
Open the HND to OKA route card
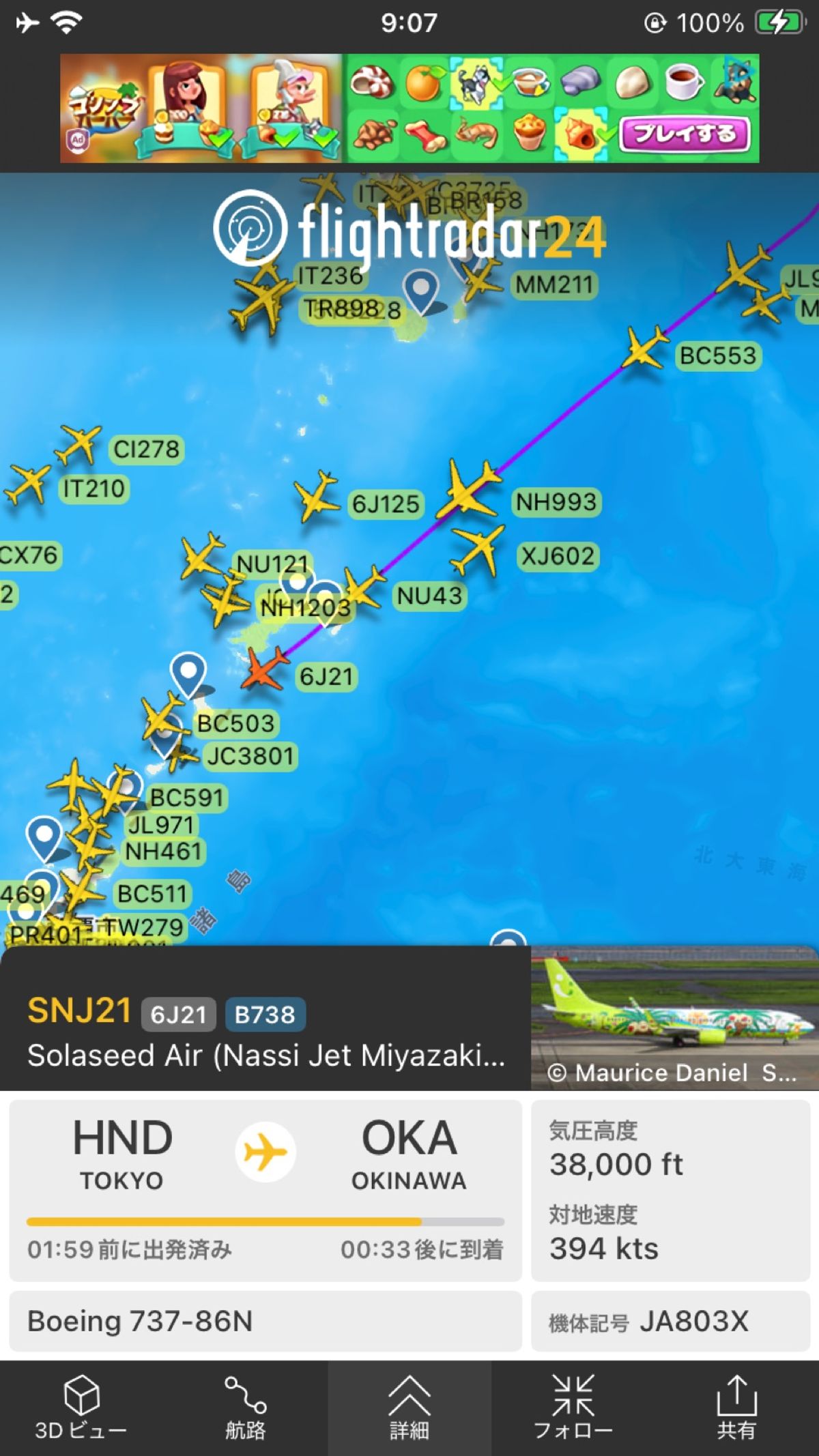point(265,1190)
